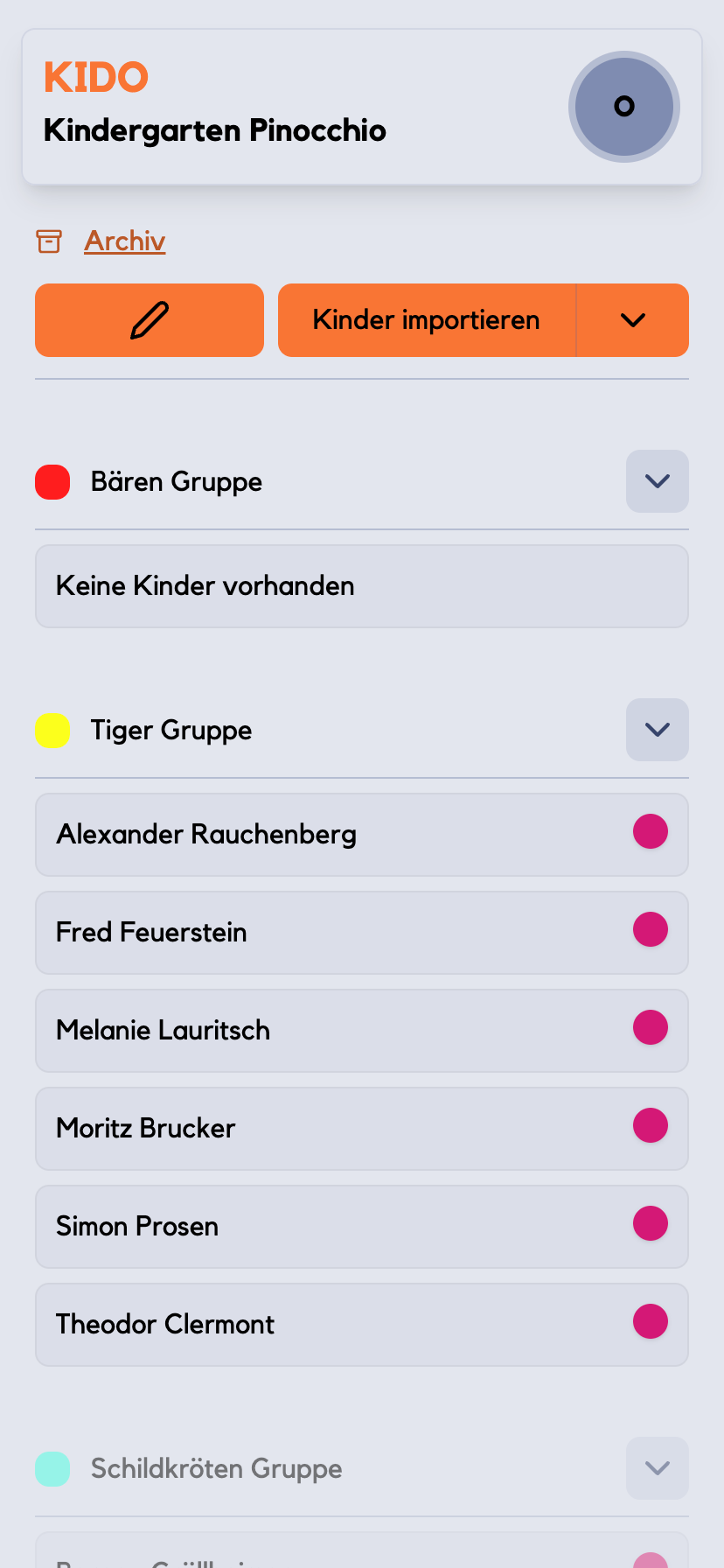Click the KIDO logo

tap(96, 77)
